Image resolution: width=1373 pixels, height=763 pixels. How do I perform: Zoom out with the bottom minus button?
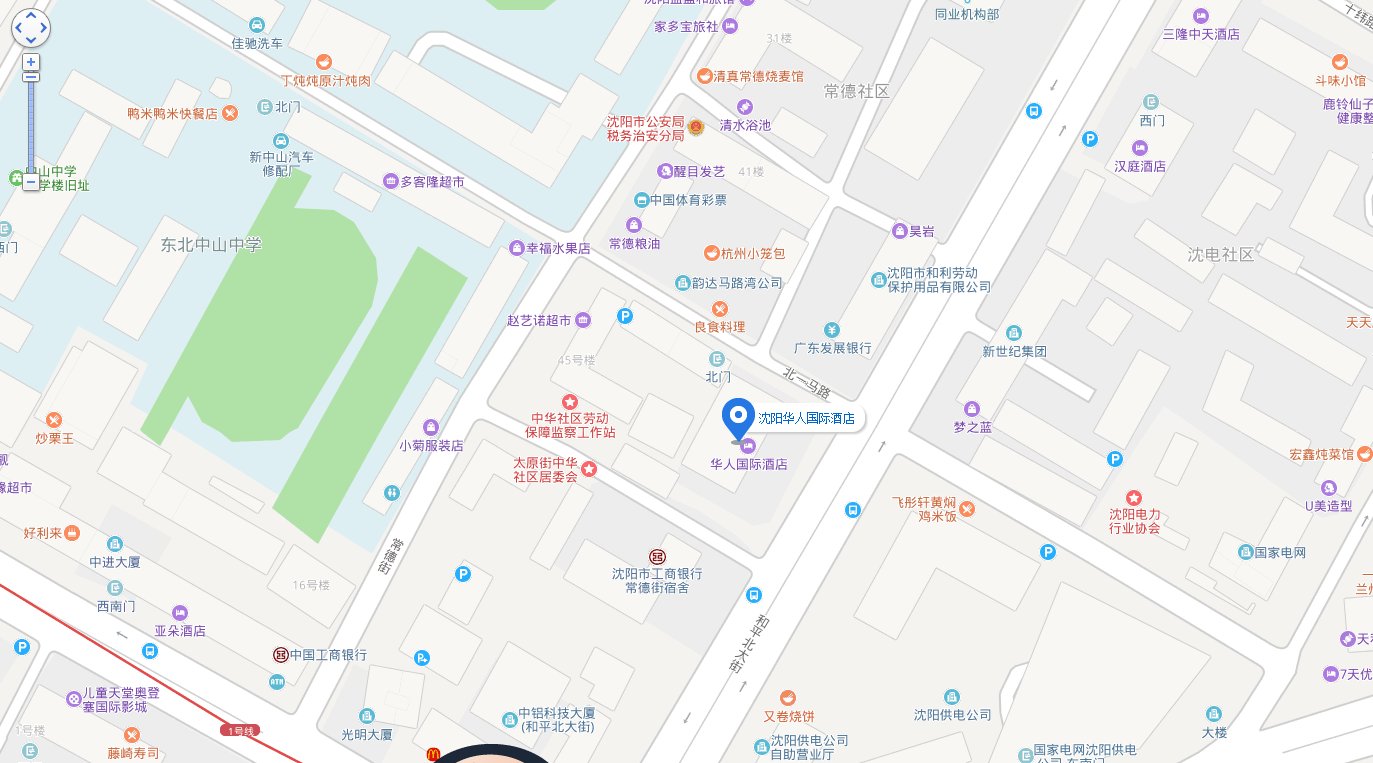(31, 182)
